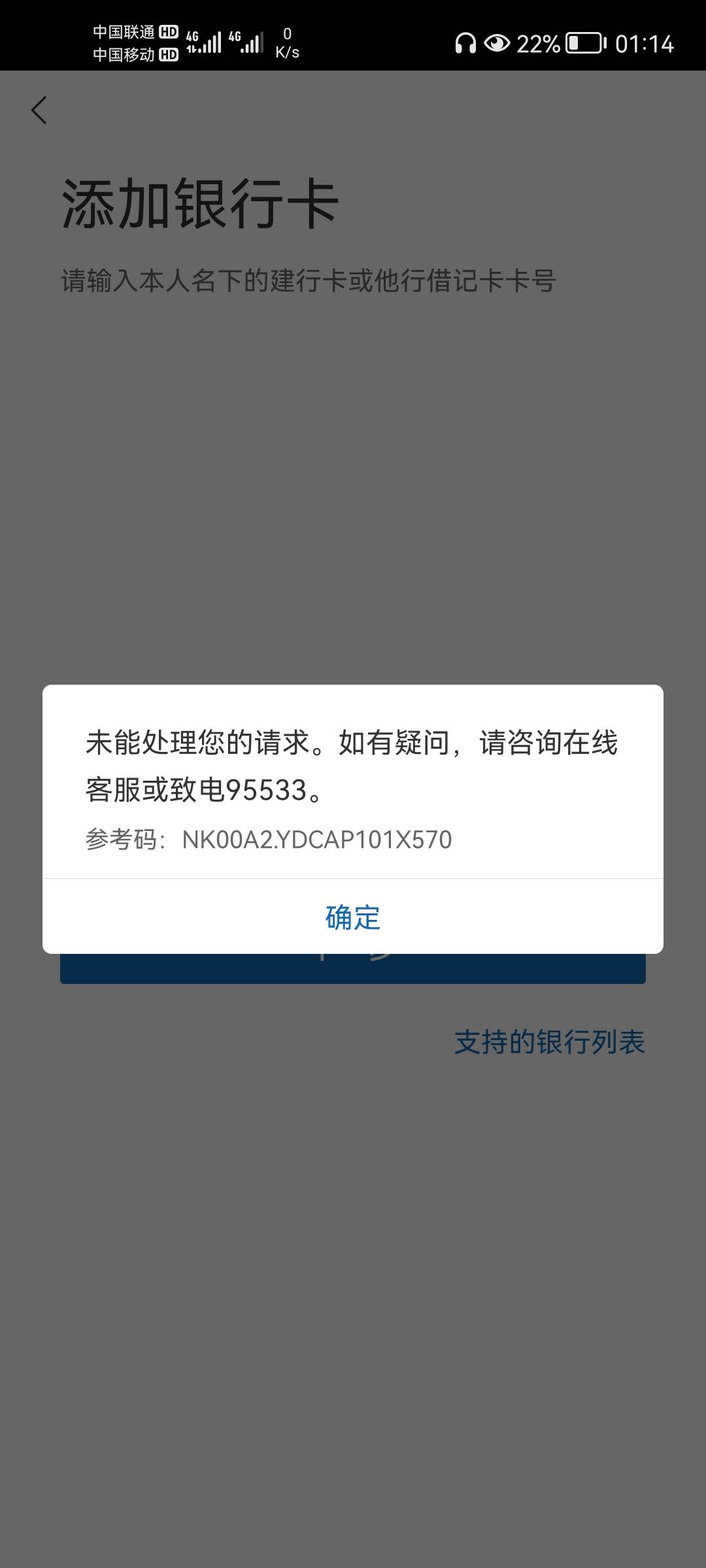This screenshot has height=1568, width=706.
Task: Go back using the top-left arrow
Action: point(39,110)
